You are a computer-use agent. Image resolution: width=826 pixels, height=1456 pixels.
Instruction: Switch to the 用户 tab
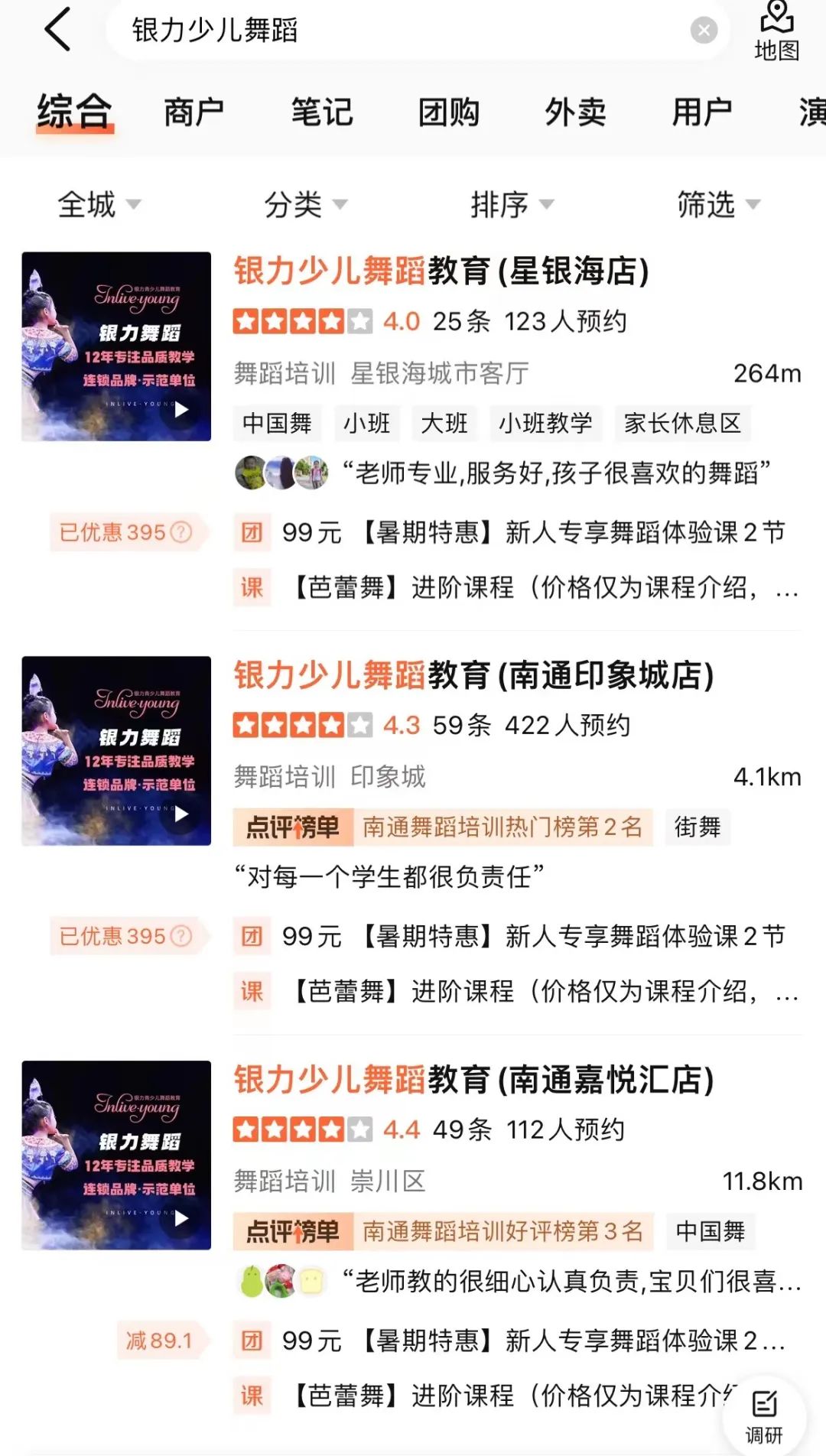[x=701, y=112]
